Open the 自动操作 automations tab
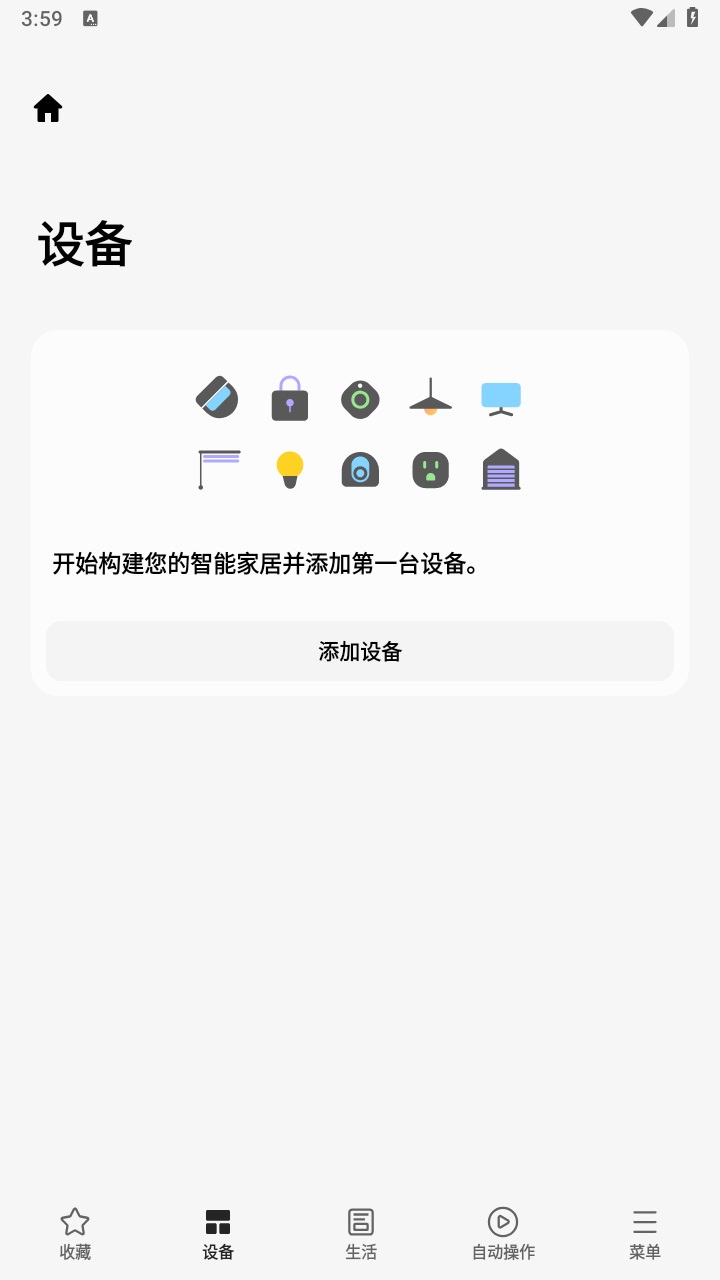 click(x=502, y=1221)
